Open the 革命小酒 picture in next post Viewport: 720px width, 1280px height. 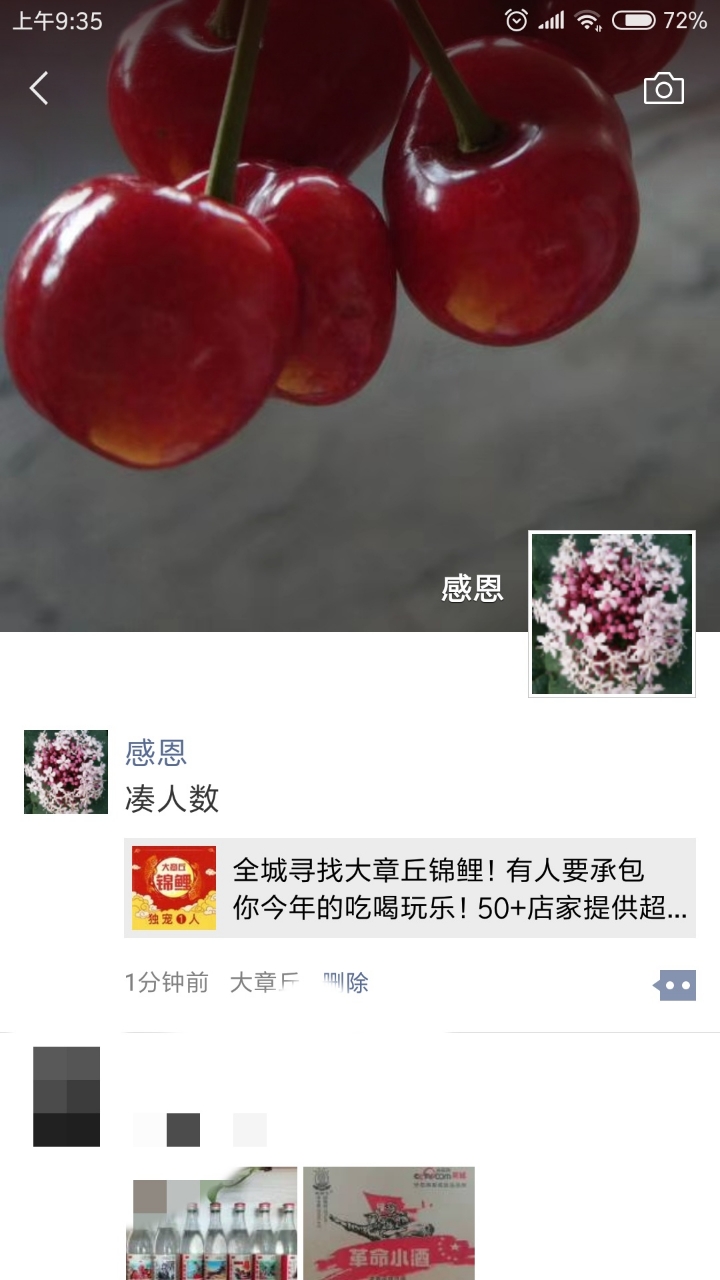pos(389,1223)
